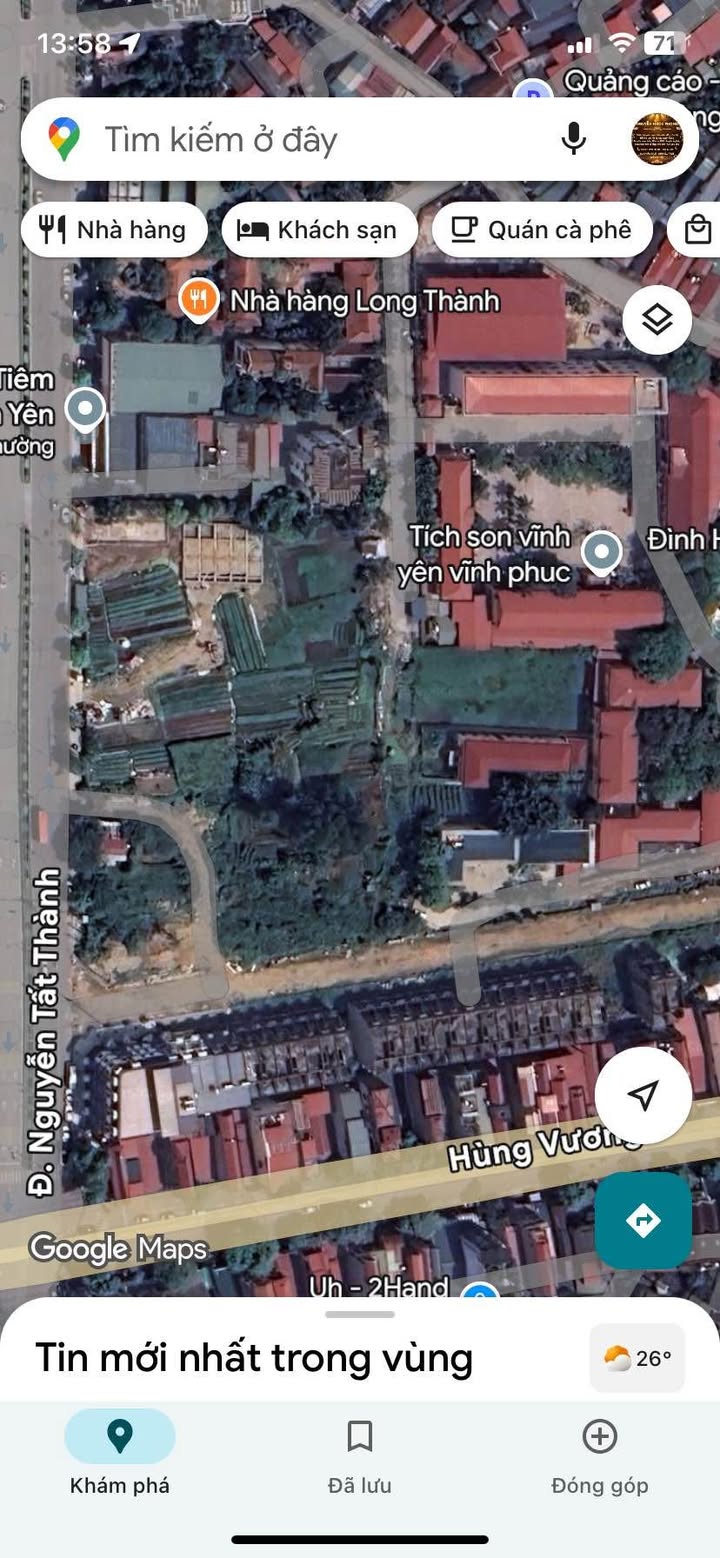The height and width of the screenshot is (1558, 720).
Task: Tap the "Tìm kiếm ở đây" search field
Action: 300,139
